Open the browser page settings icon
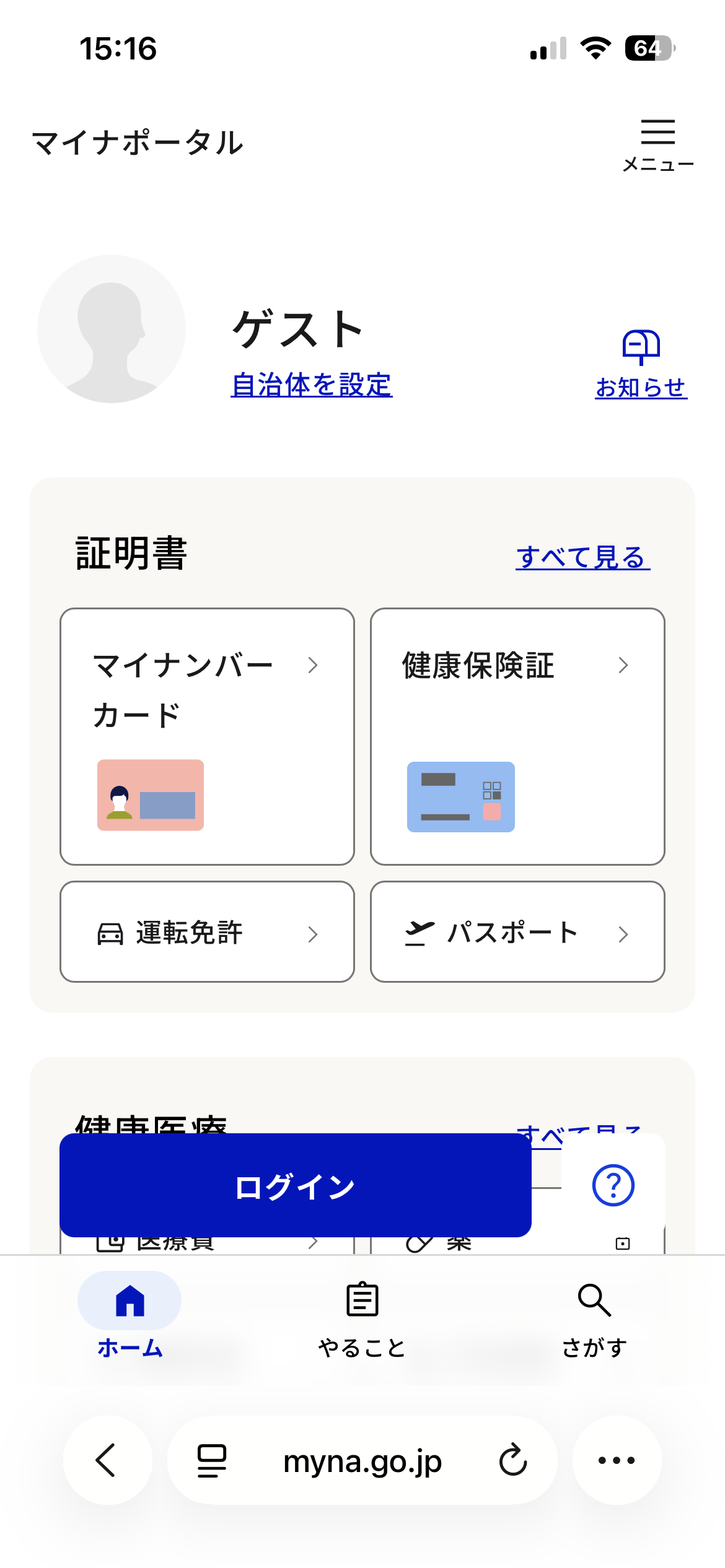 [x=212, y=1460]
